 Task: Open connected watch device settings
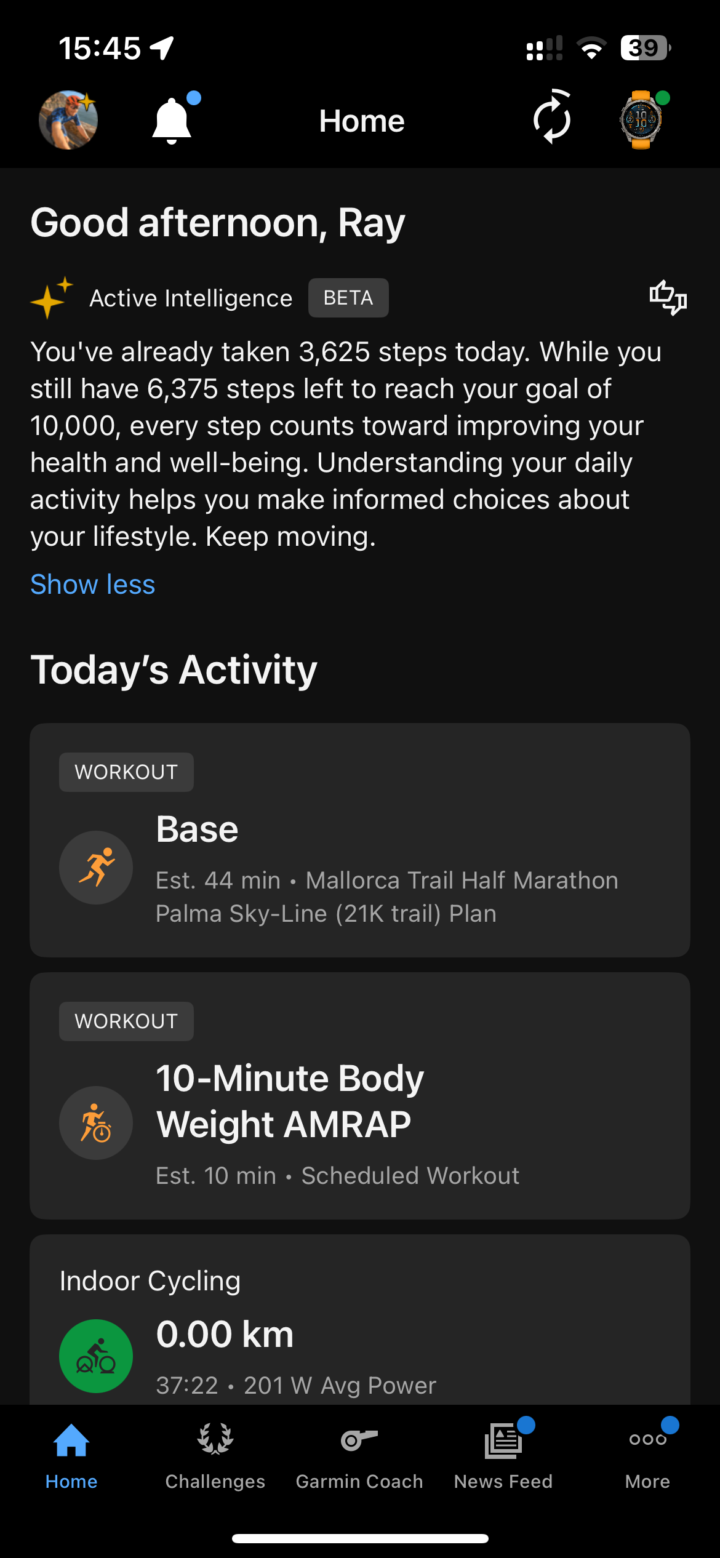(642, 119)
